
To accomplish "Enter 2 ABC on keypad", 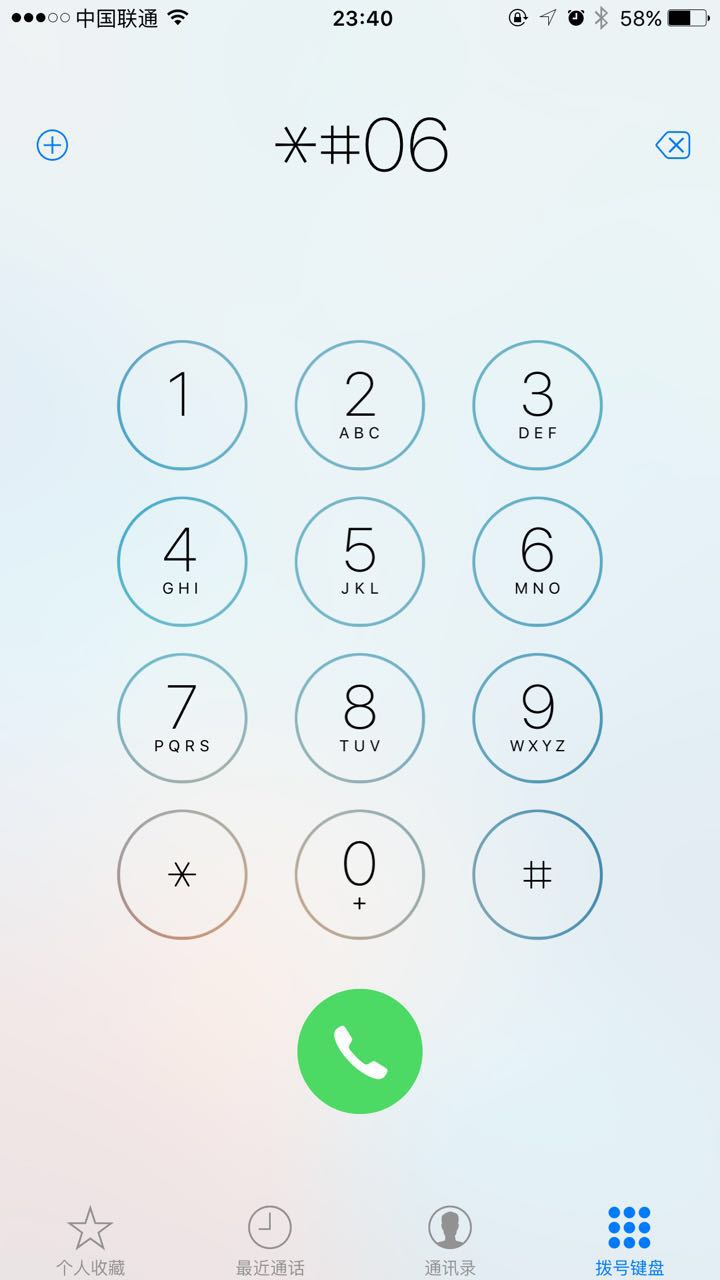I will coord(360,405).
